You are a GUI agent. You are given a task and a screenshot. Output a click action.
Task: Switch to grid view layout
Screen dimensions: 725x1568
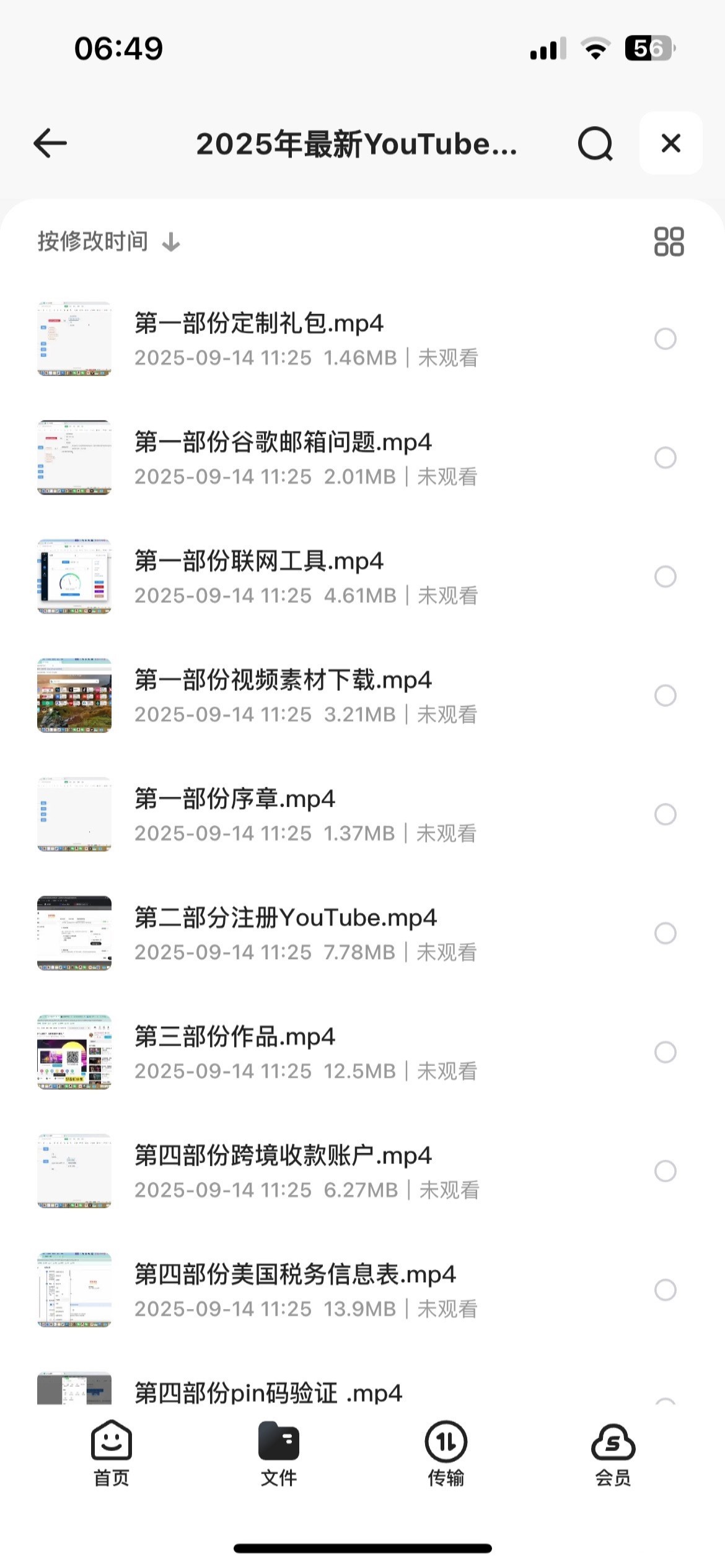coord(669,242)
